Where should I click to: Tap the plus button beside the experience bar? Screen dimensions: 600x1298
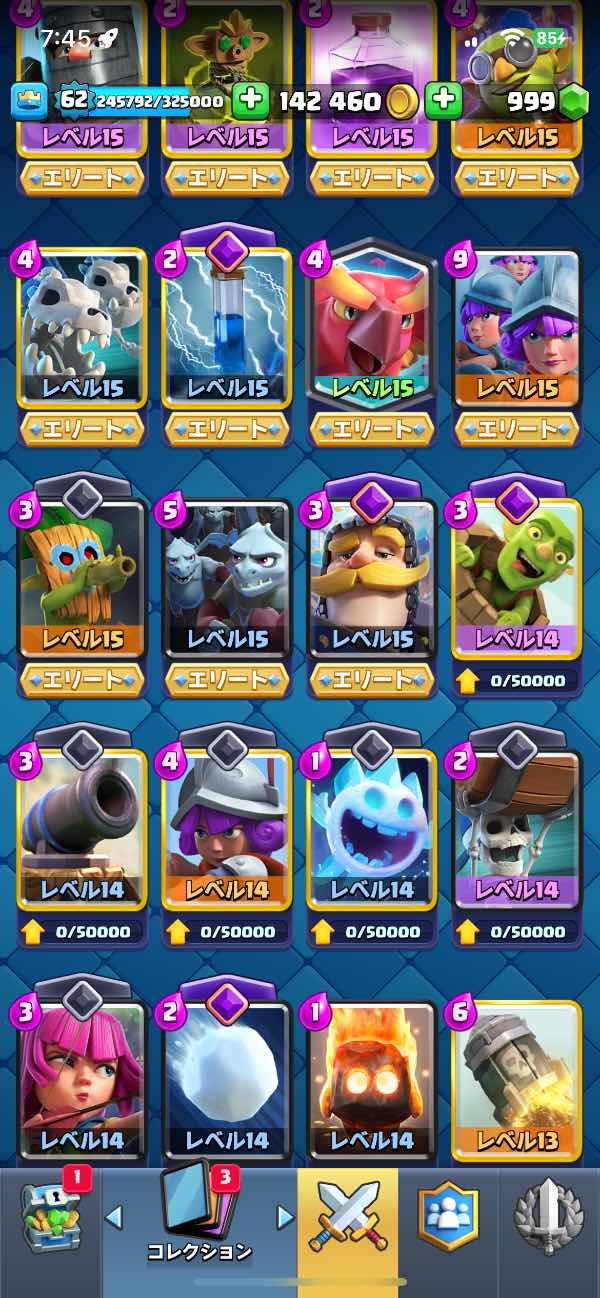coord(250,100)
